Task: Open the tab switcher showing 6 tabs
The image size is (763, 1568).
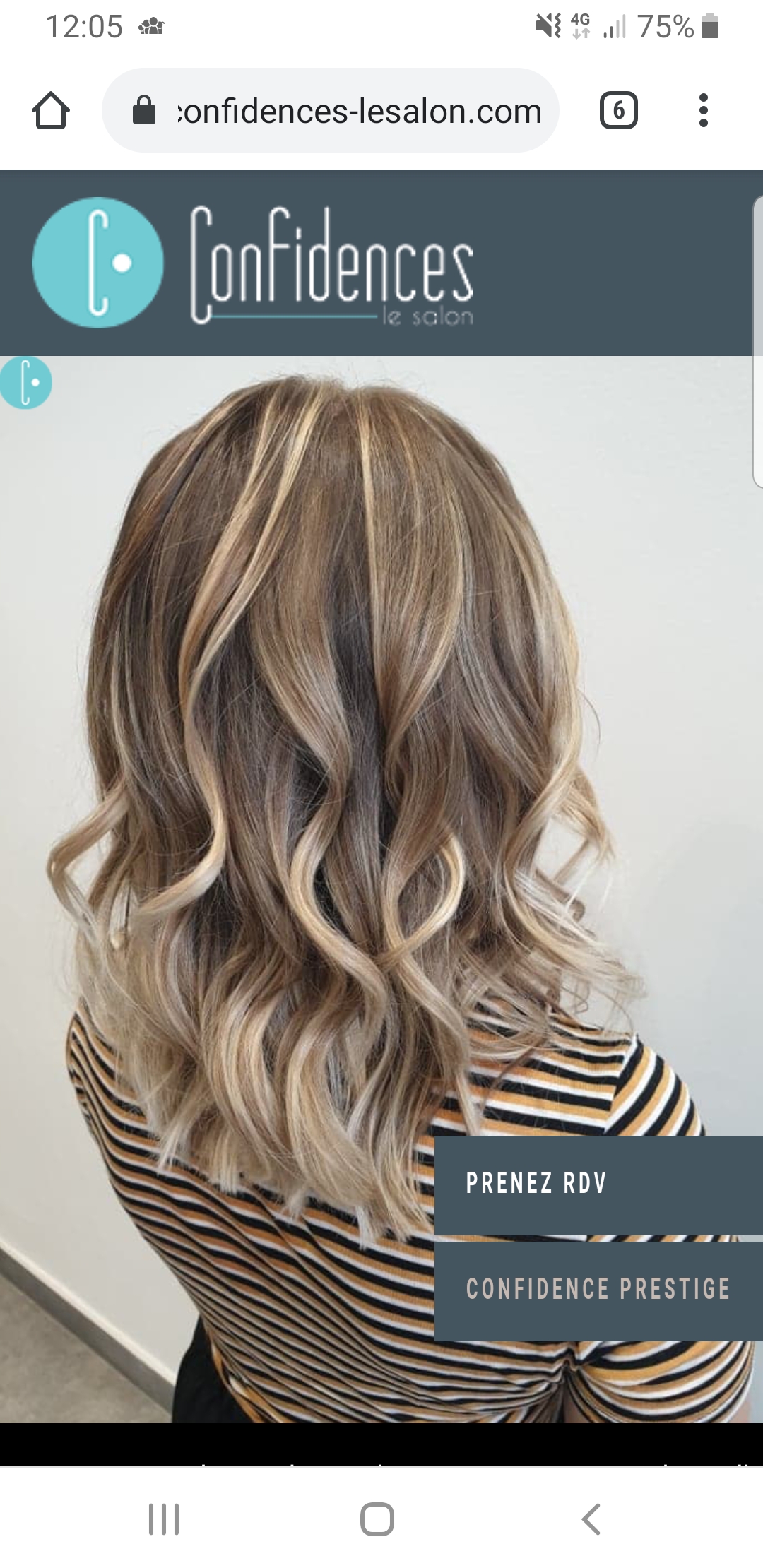Action: point(618,111)
